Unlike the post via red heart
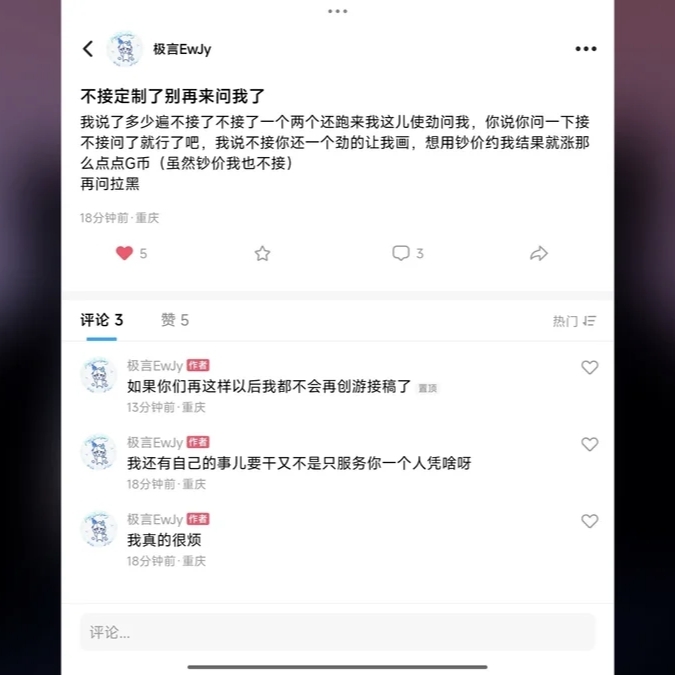The image size is (675, 675). tap(124, 253)
